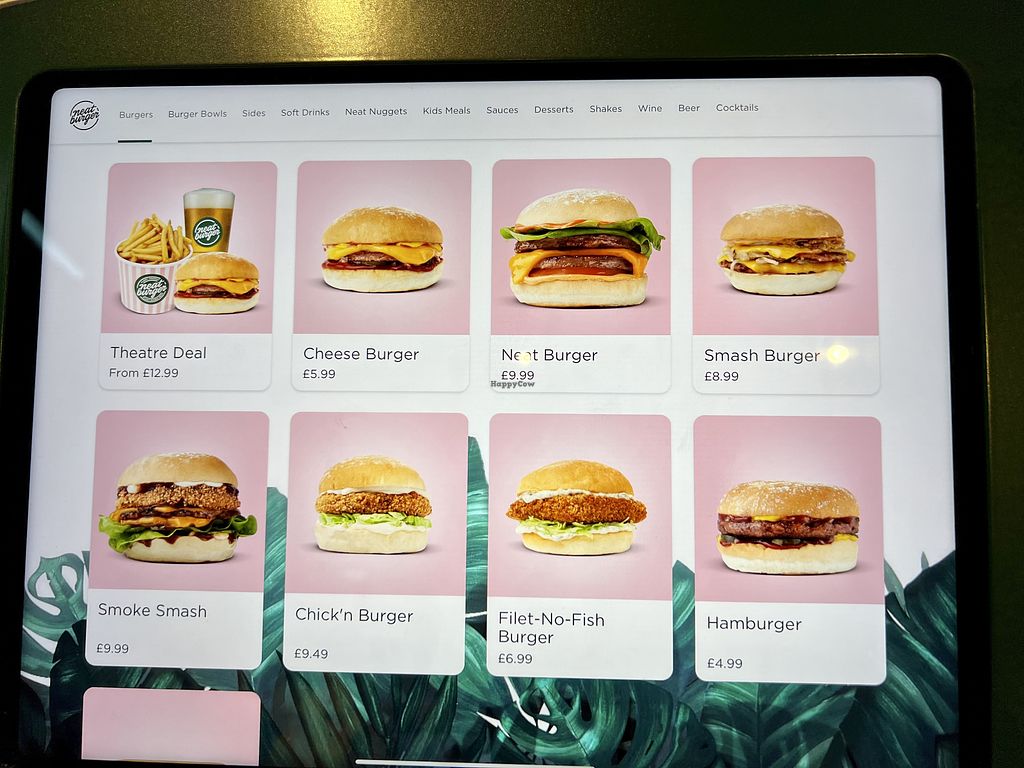Tap the Neat Burger logo
This screenshot has height=768, width=1024.
pos(84,115)
